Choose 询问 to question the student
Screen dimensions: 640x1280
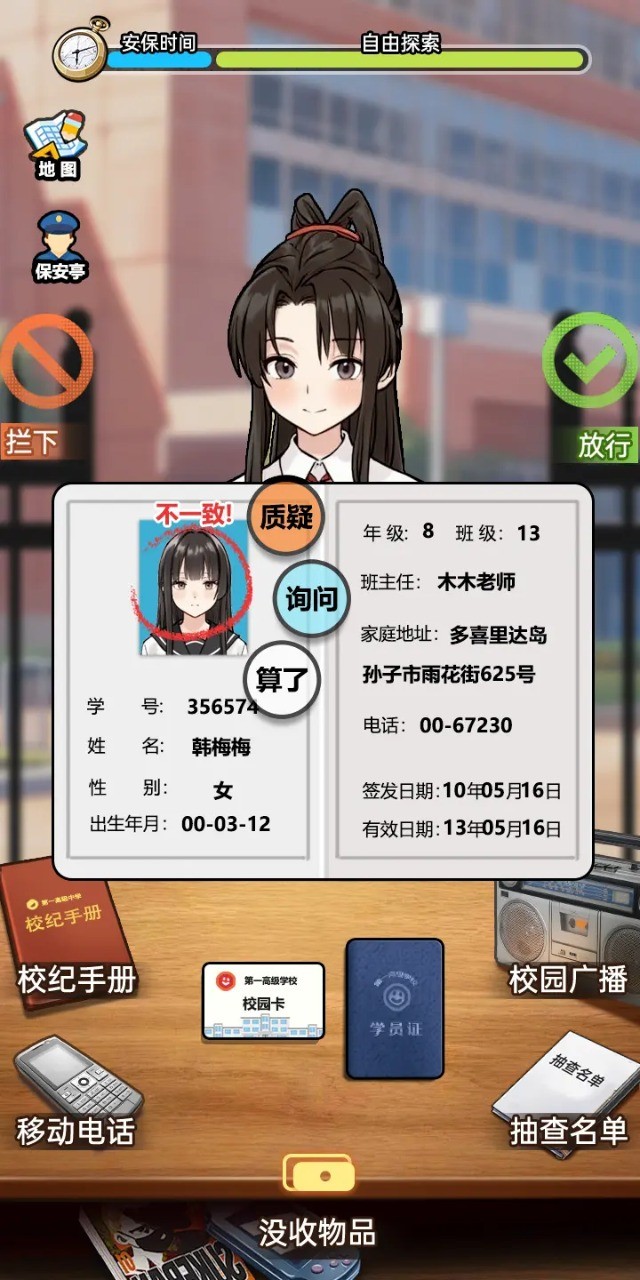click(312, 599)
